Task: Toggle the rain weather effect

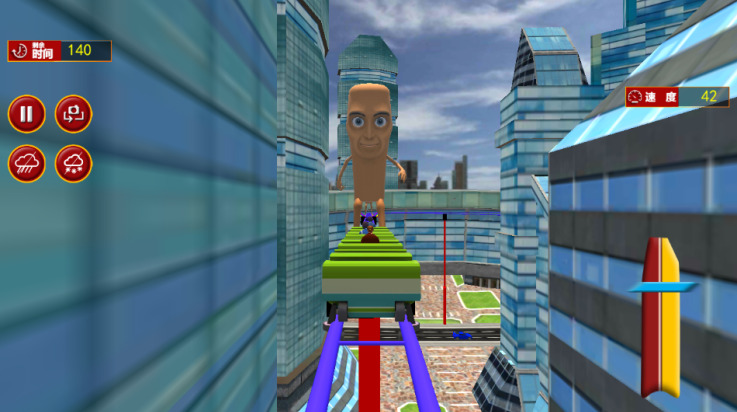Action: (26, 163)
